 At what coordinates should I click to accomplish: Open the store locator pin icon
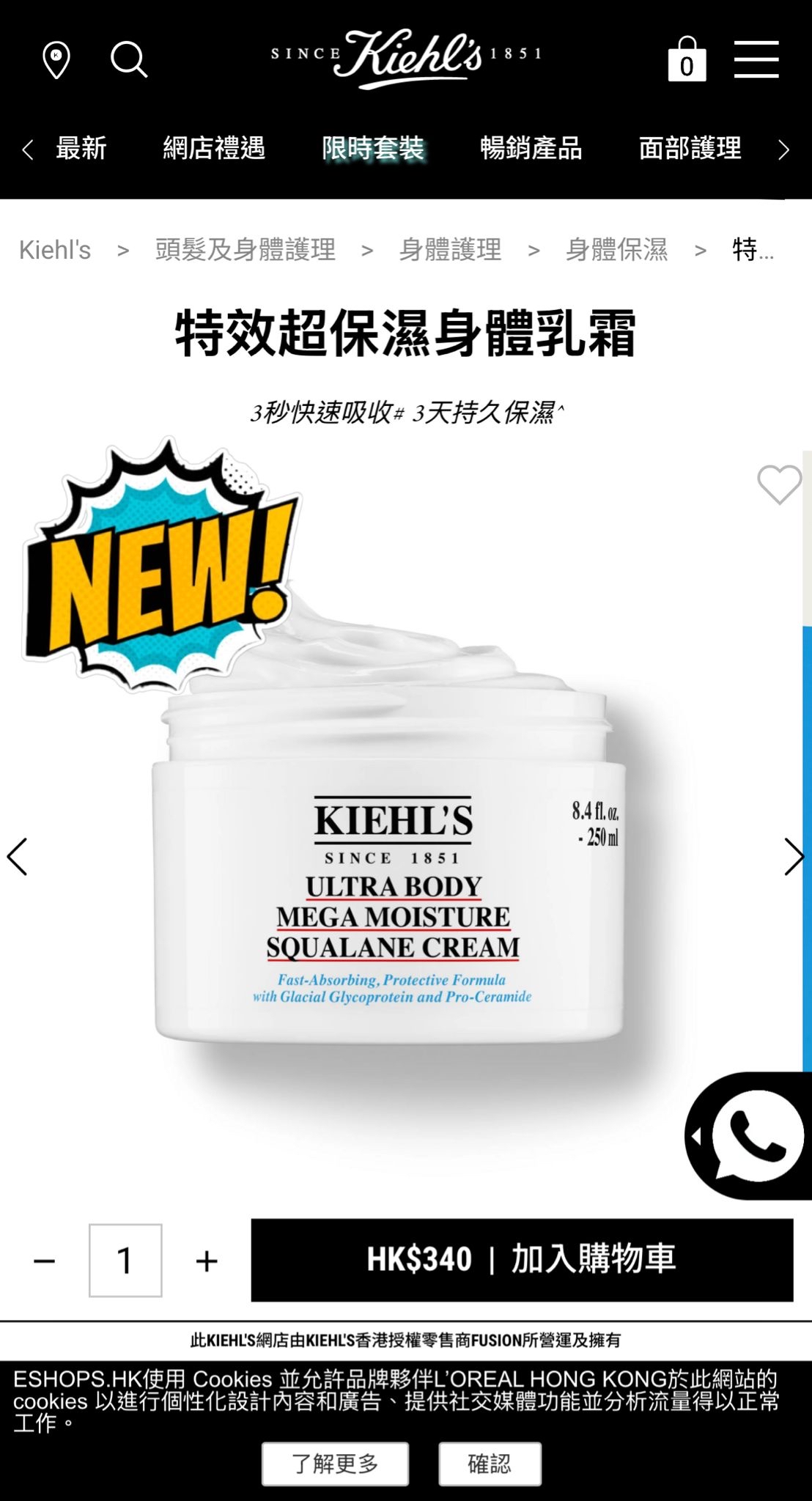coord(56,59)
